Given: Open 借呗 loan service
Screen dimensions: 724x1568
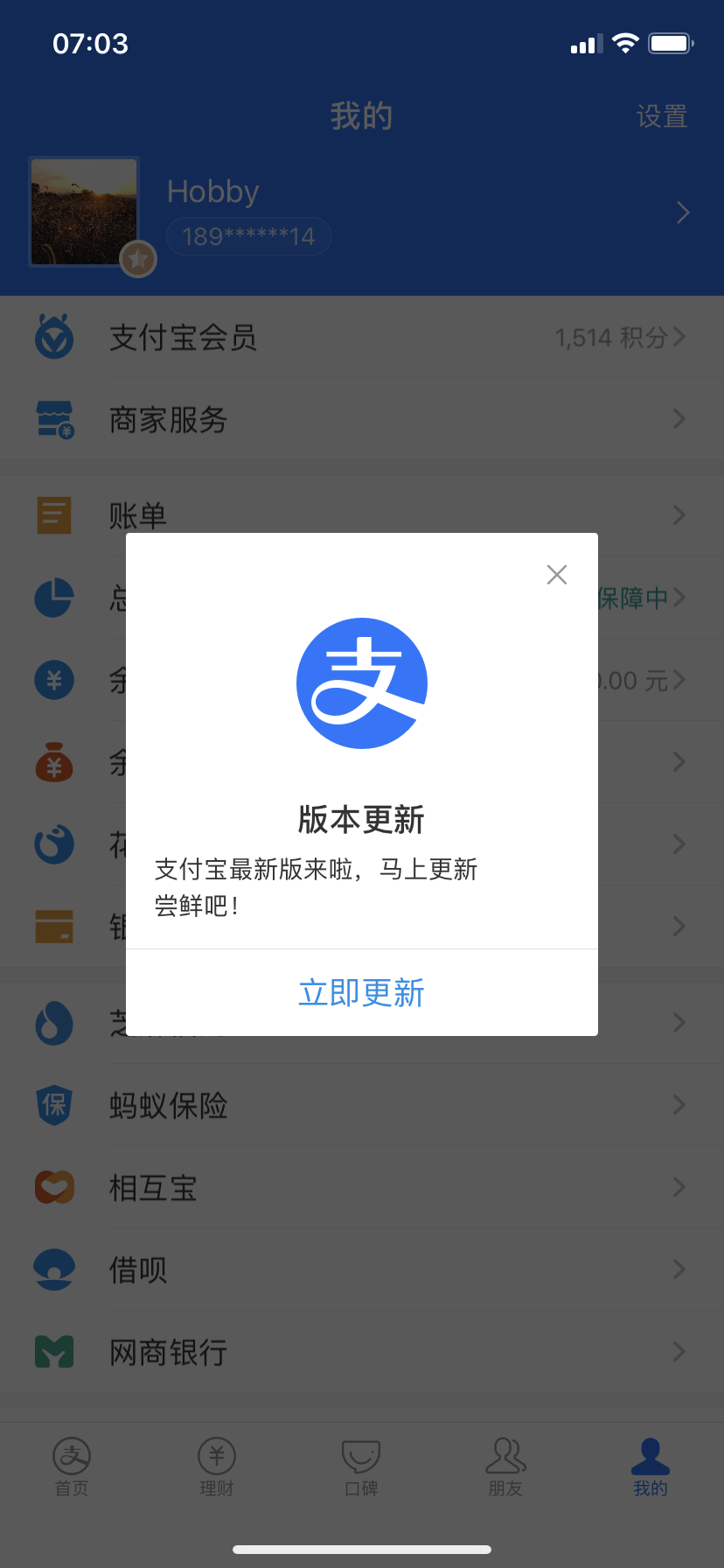Looking at the screenshot, I should 362,1270.
